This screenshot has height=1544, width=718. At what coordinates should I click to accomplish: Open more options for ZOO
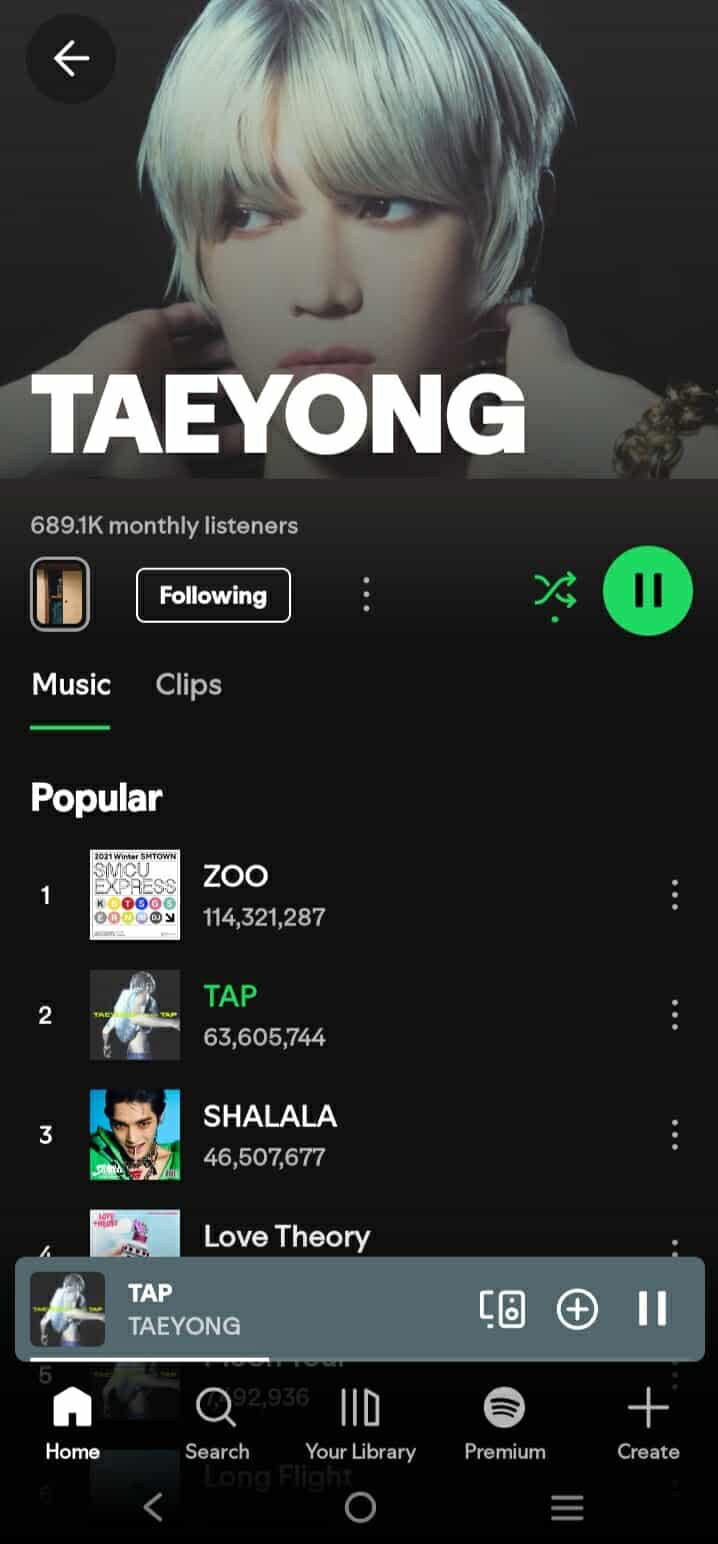675,895
